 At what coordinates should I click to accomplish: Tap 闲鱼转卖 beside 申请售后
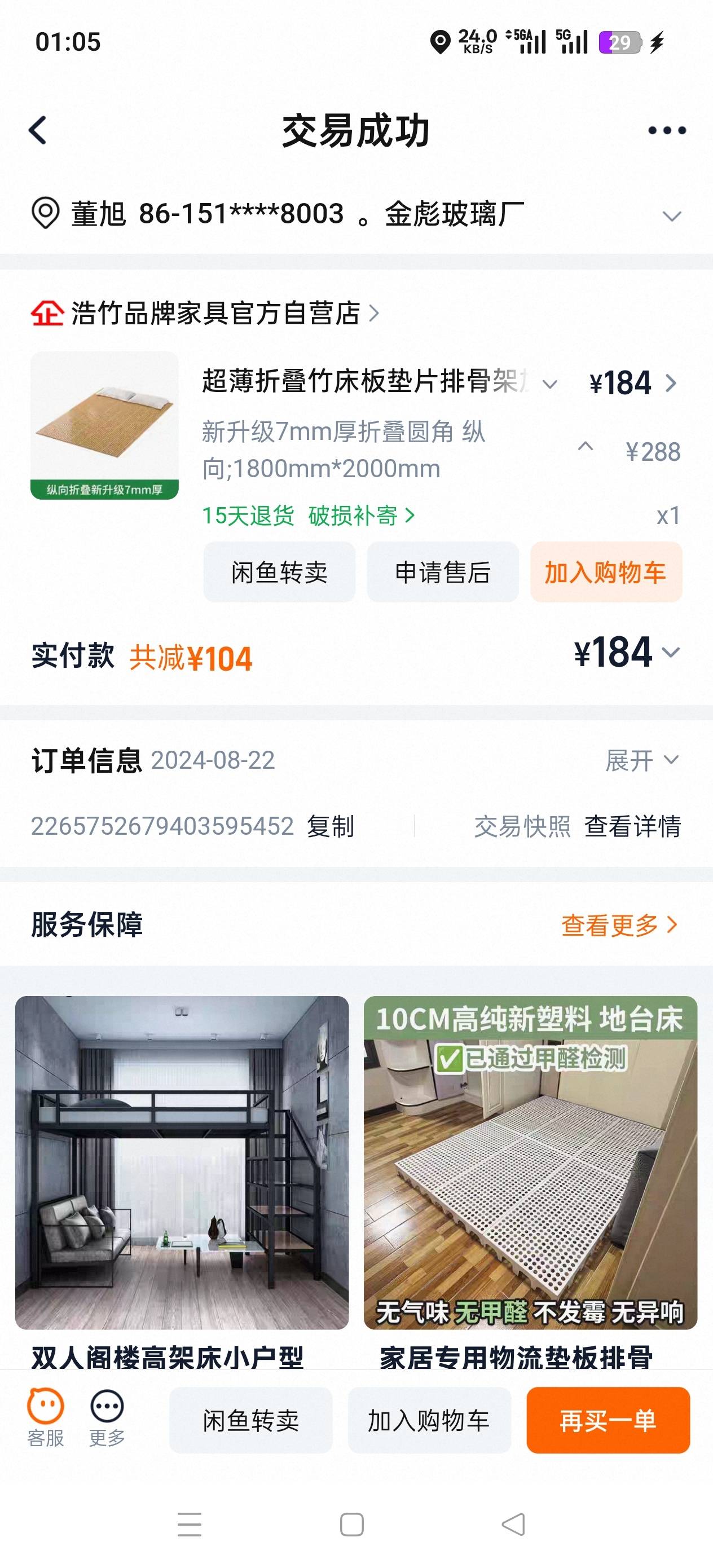[279, 572]
